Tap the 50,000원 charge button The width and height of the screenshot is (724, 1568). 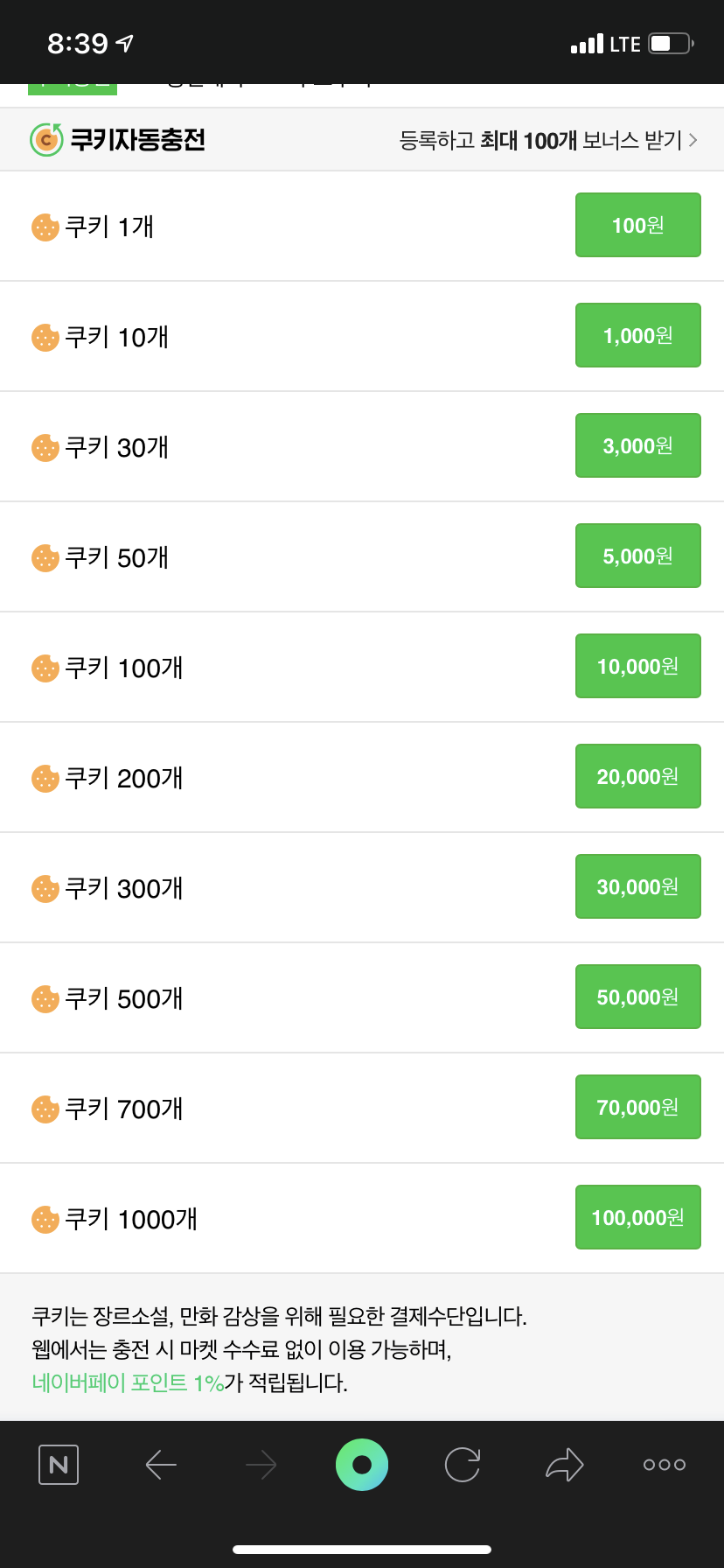click(637, 997)
